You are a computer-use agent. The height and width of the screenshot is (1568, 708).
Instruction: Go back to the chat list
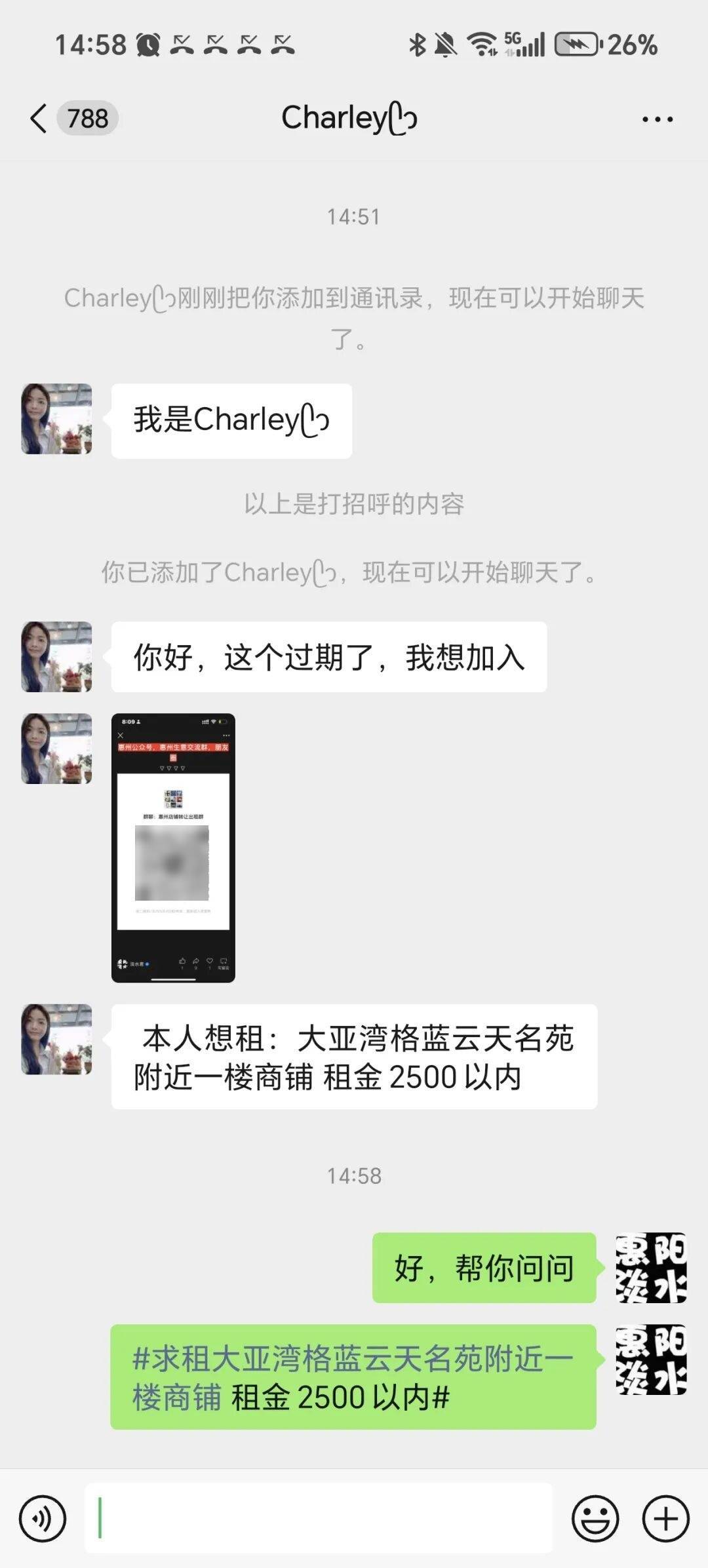(39, 119)
